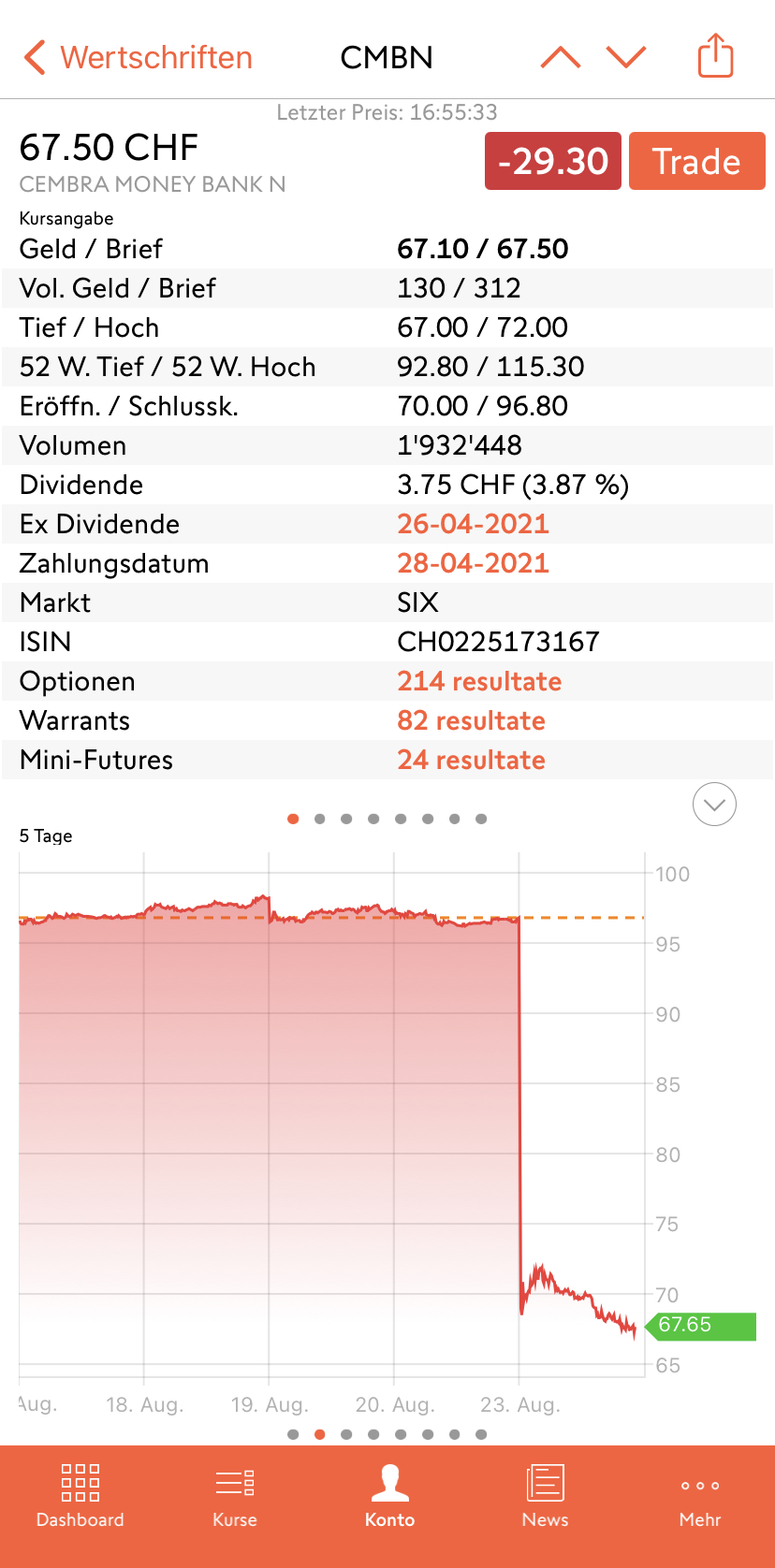
Task: Toggle the -29.30 price change badge
Action: click(553, 161)
